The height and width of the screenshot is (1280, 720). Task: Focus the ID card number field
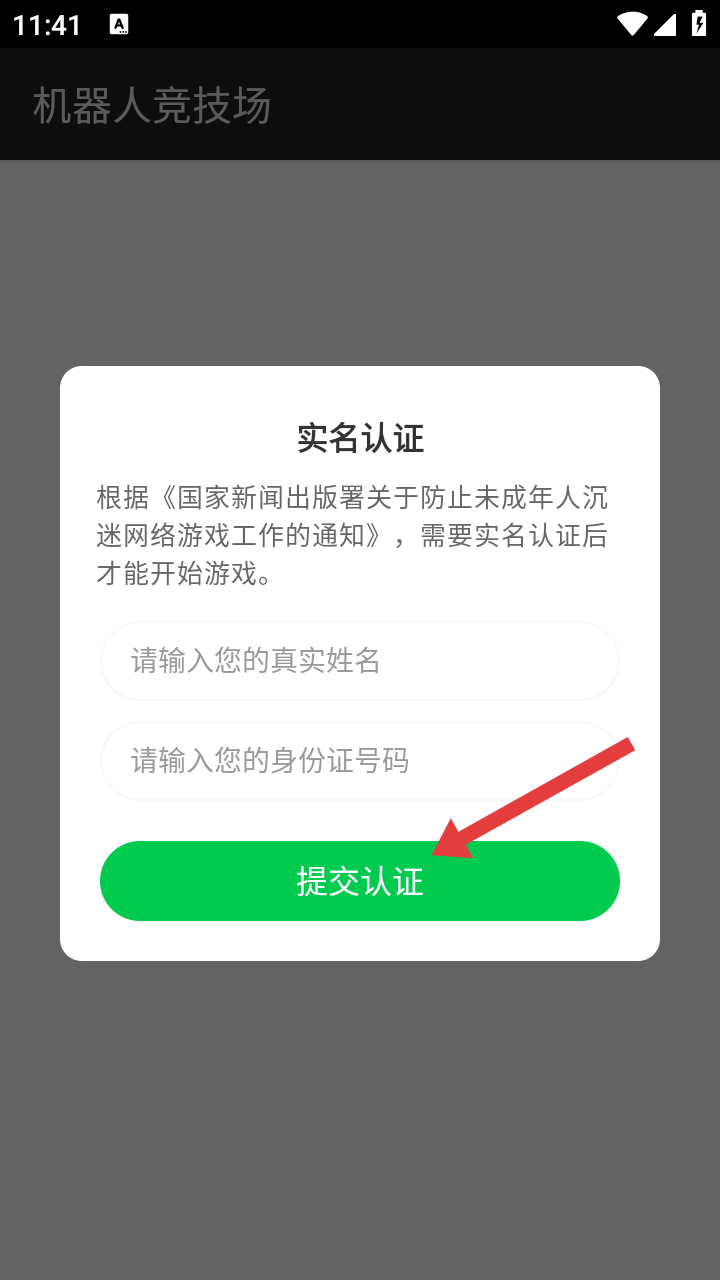(x=360, y=761)
